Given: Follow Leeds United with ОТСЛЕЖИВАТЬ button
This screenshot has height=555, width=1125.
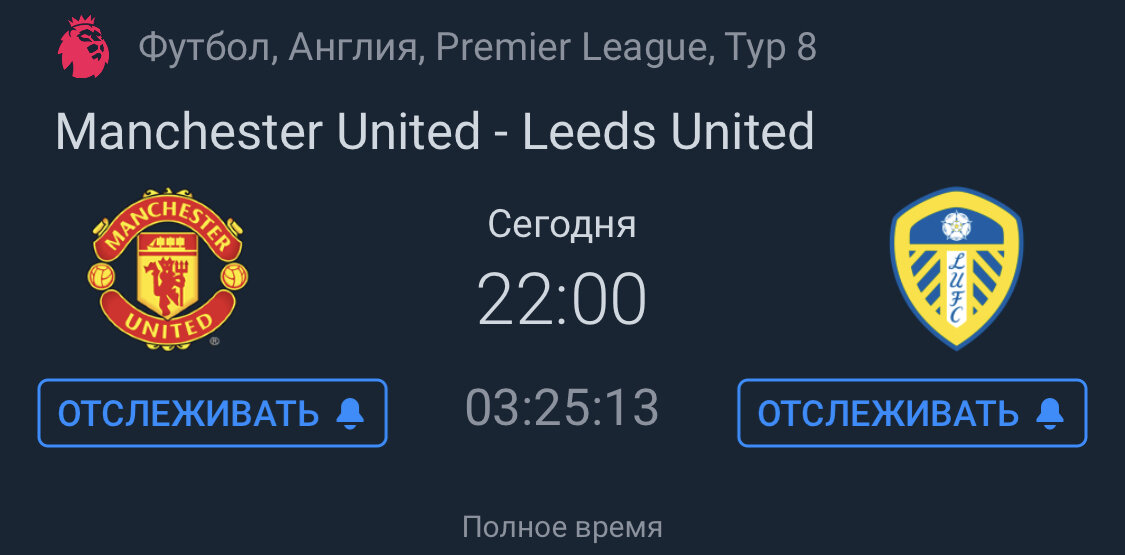Looking at the screenshot, I should tap(911, 412).
